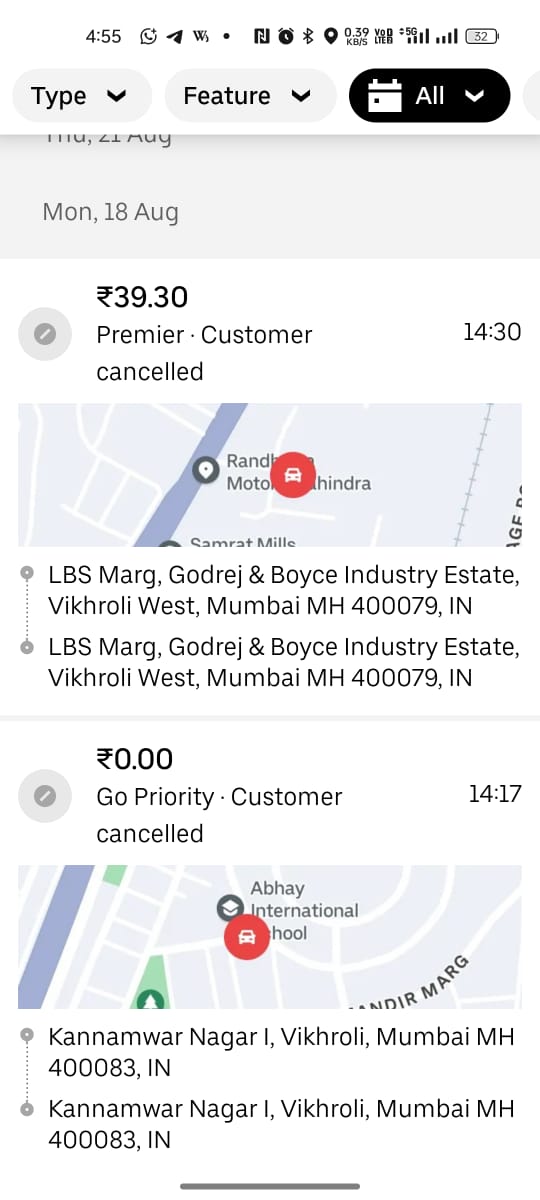Open the All date filter dropdown
The height and width of the screenshot is (1200, 540).
coord(429,96)
